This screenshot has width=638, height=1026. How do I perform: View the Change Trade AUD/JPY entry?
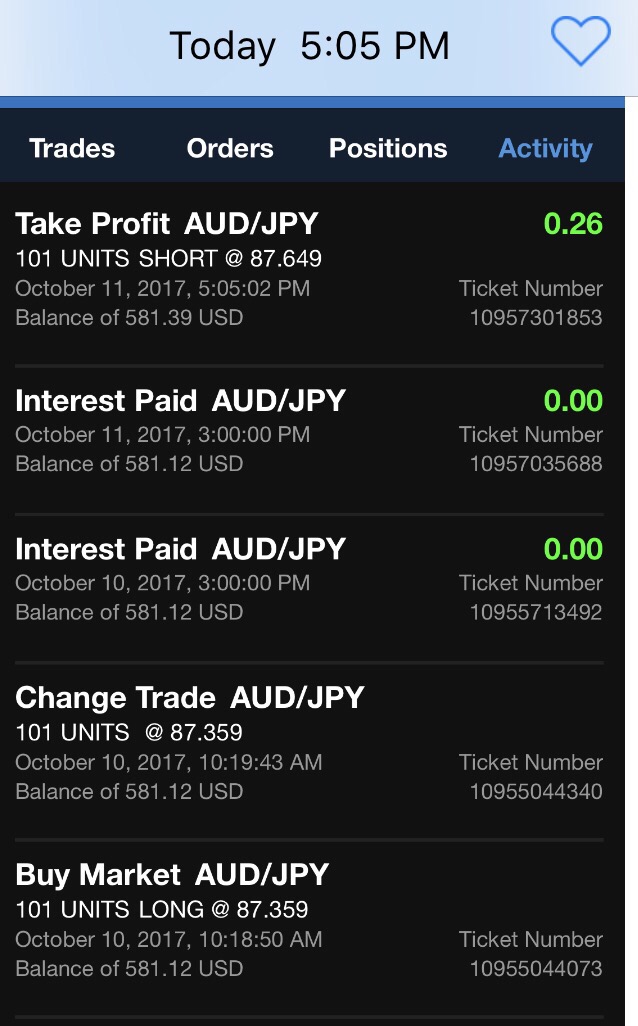[x=309, y=744]
